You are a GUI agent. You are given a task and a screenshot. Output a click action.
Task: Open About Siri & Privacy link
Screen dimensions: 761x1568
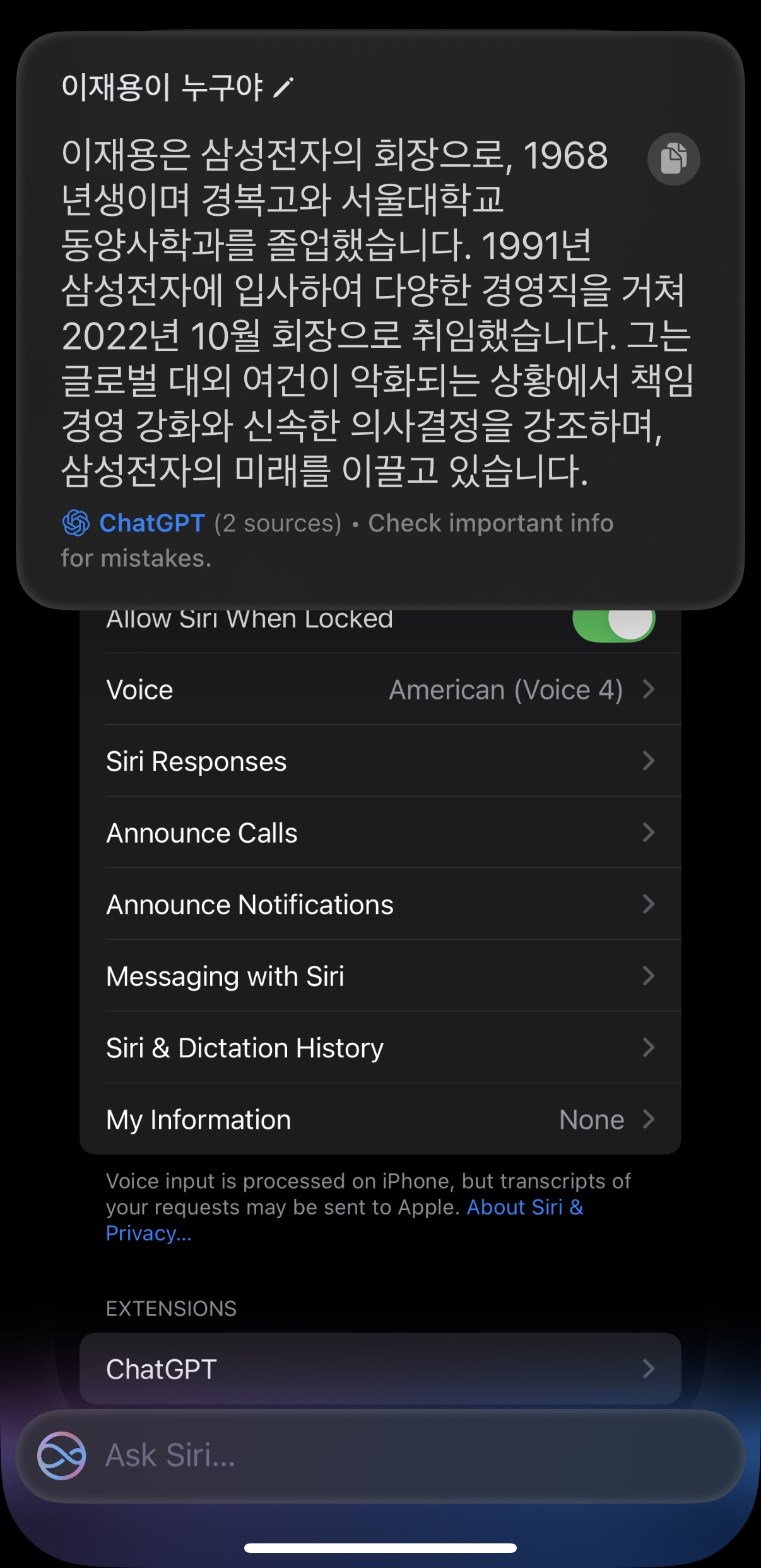345,1220
